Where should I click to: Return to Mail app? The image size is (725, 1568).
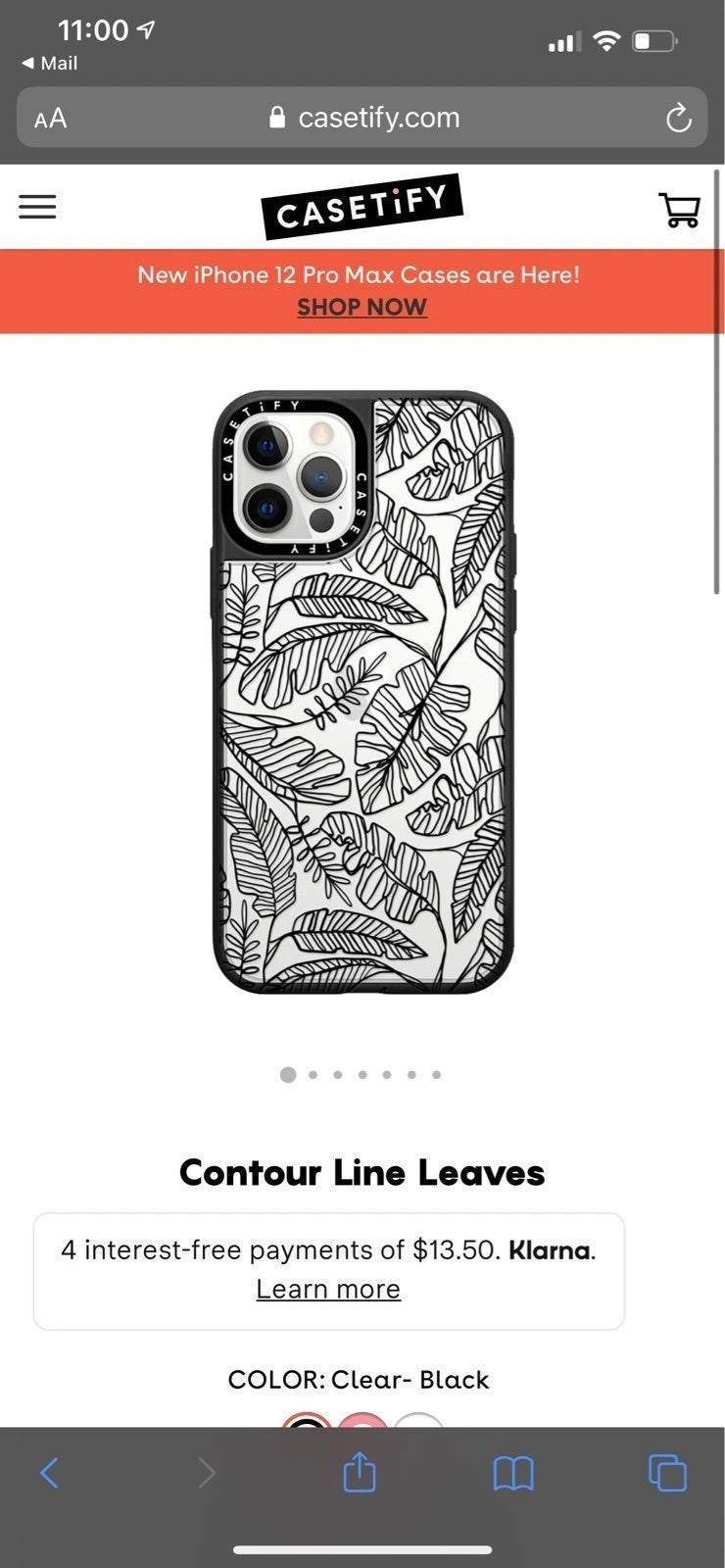pos(49,63)
